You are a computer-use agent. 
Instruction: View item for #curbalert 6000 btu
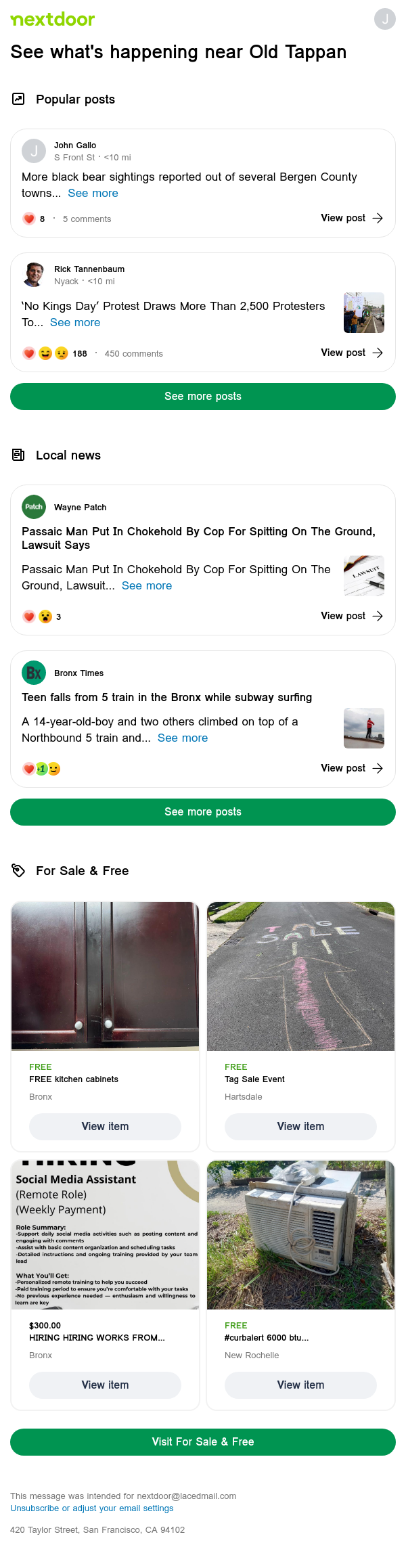300,1385
